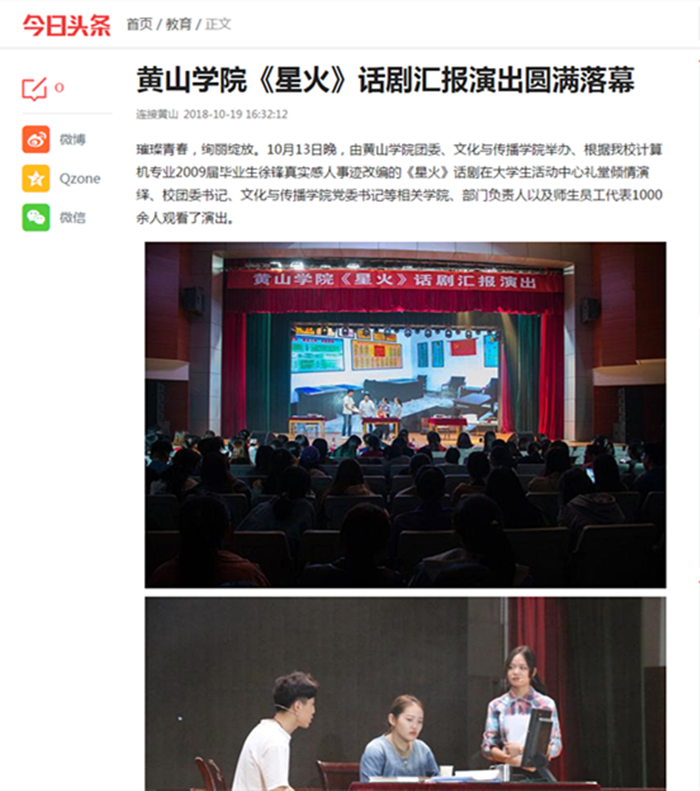Open the 教育 category breadcrumb

click(x=179, y=24)
